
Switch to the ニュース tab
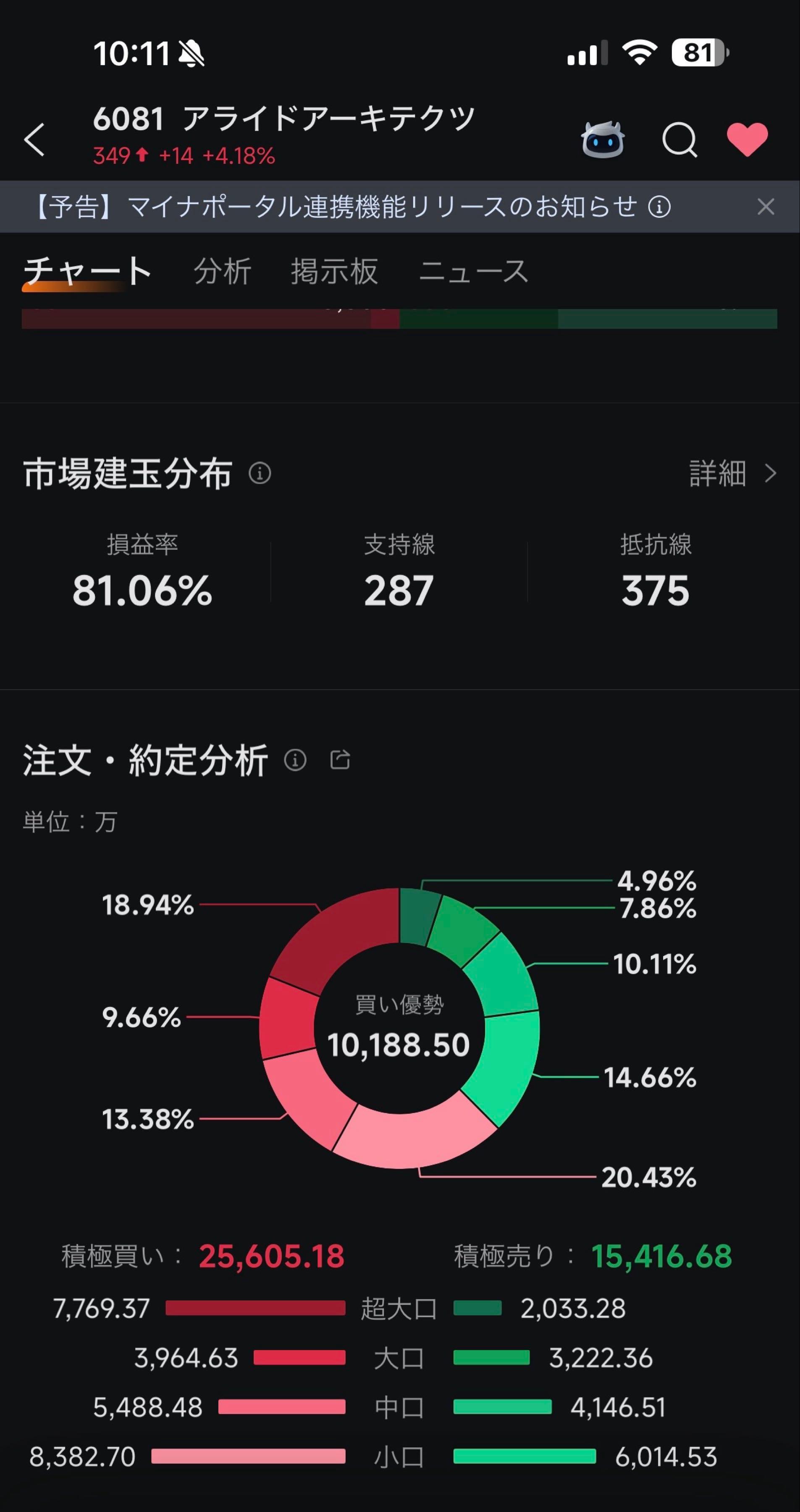pyautogui.click(x=473, y=271)
